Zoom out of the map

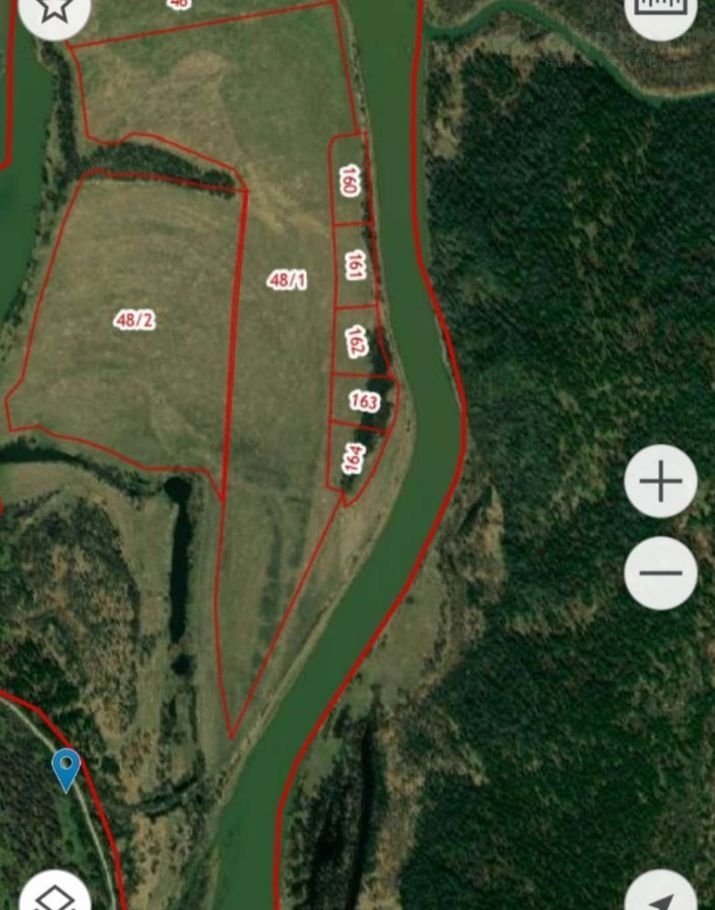tap(660, 573)
